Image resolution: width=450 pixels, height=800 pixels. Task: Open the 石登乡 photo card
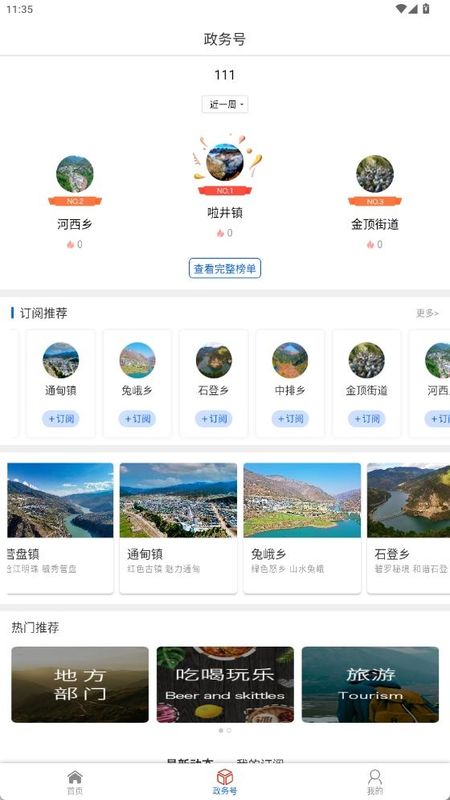click(408, 528)
